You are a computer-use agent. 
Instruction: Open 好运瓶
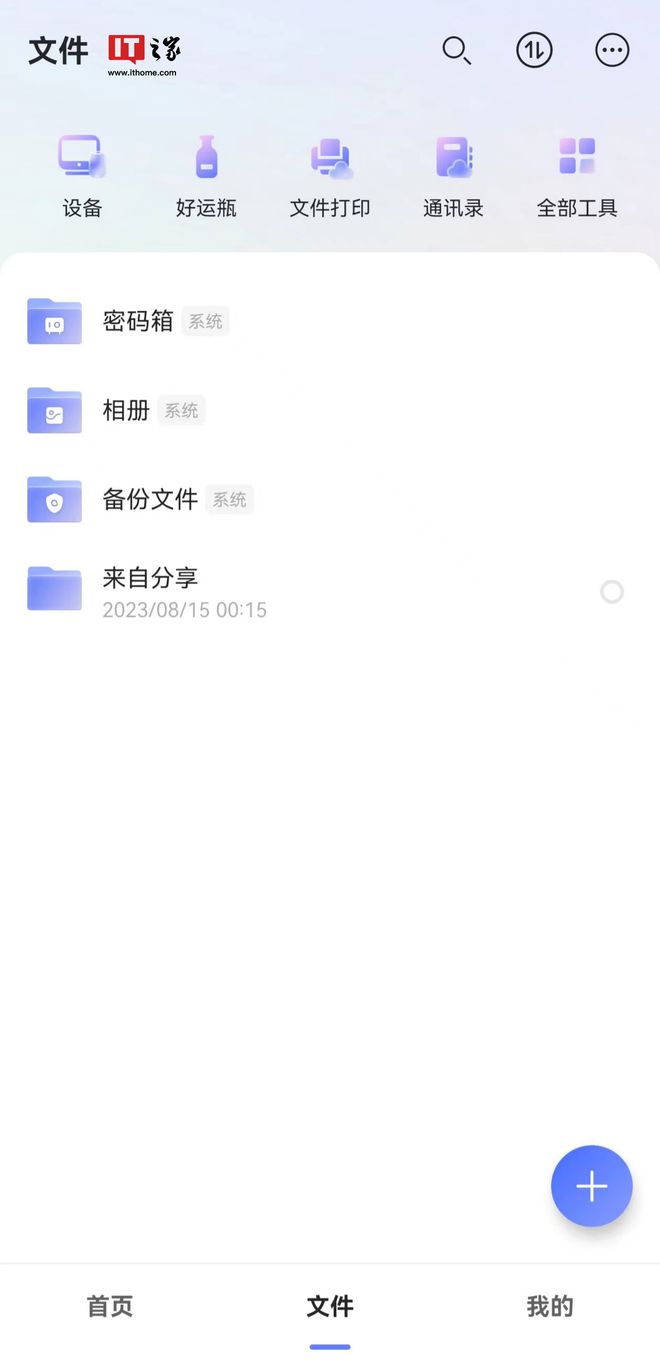[x=206, y=177]
